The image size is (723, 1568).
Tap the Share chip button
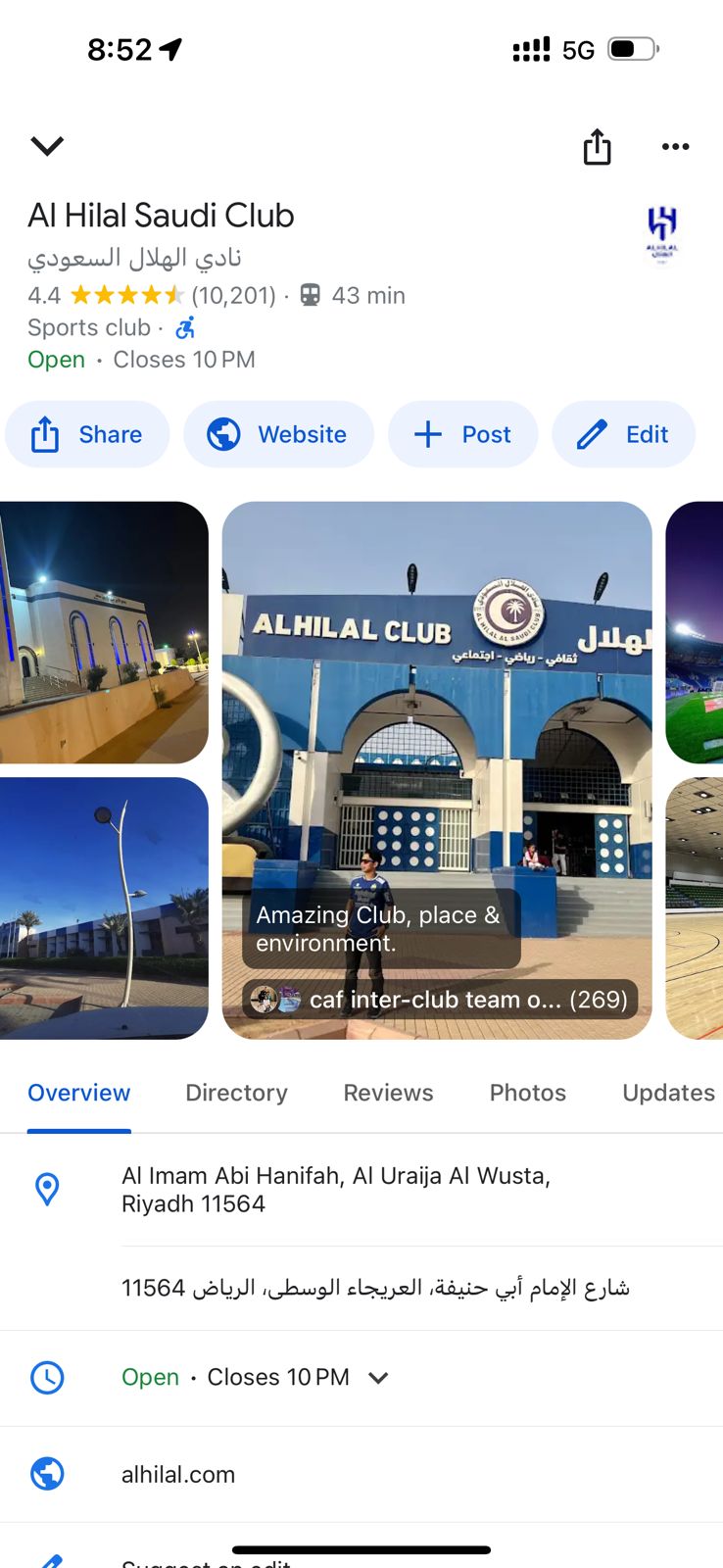pyautogui.click(x=87, y=434)
